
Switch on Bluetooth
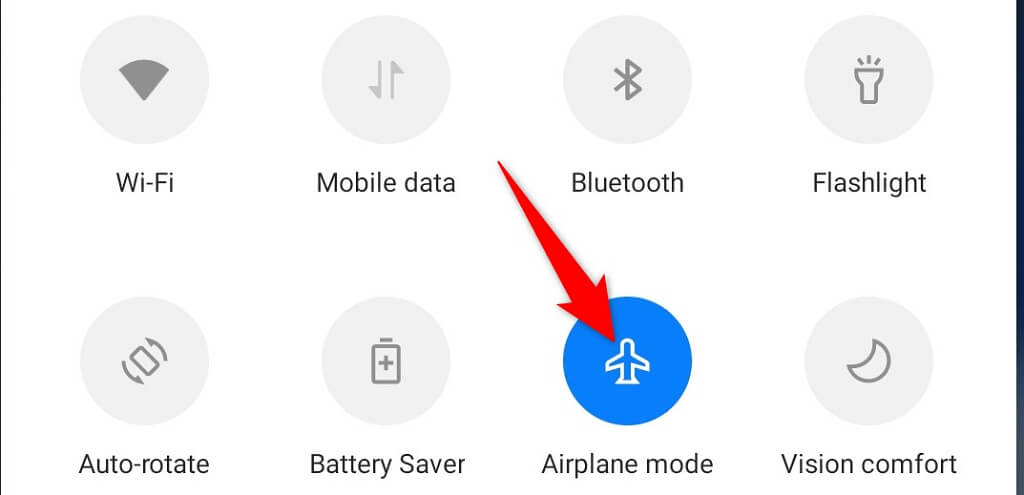tap(627, 80)
